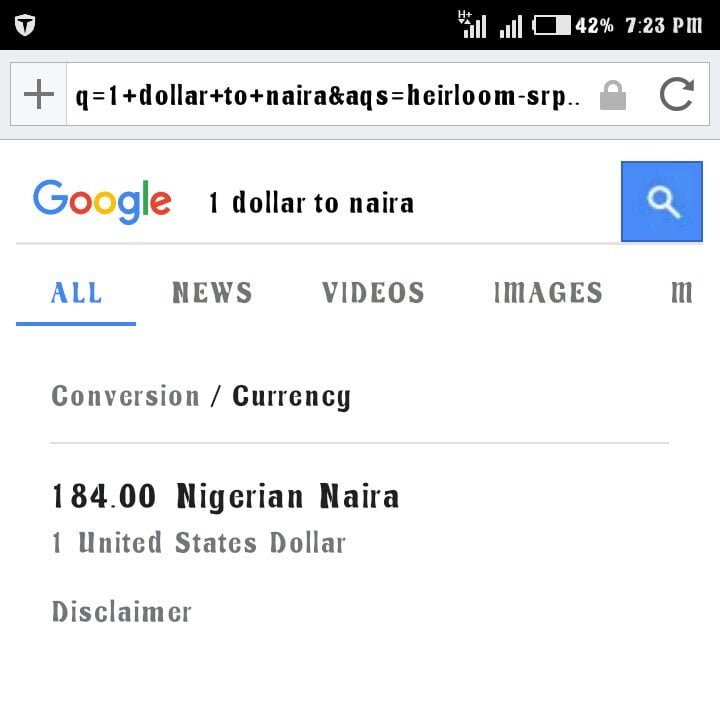
Task: Tap the URL address bar
Action: click(330, 96)
